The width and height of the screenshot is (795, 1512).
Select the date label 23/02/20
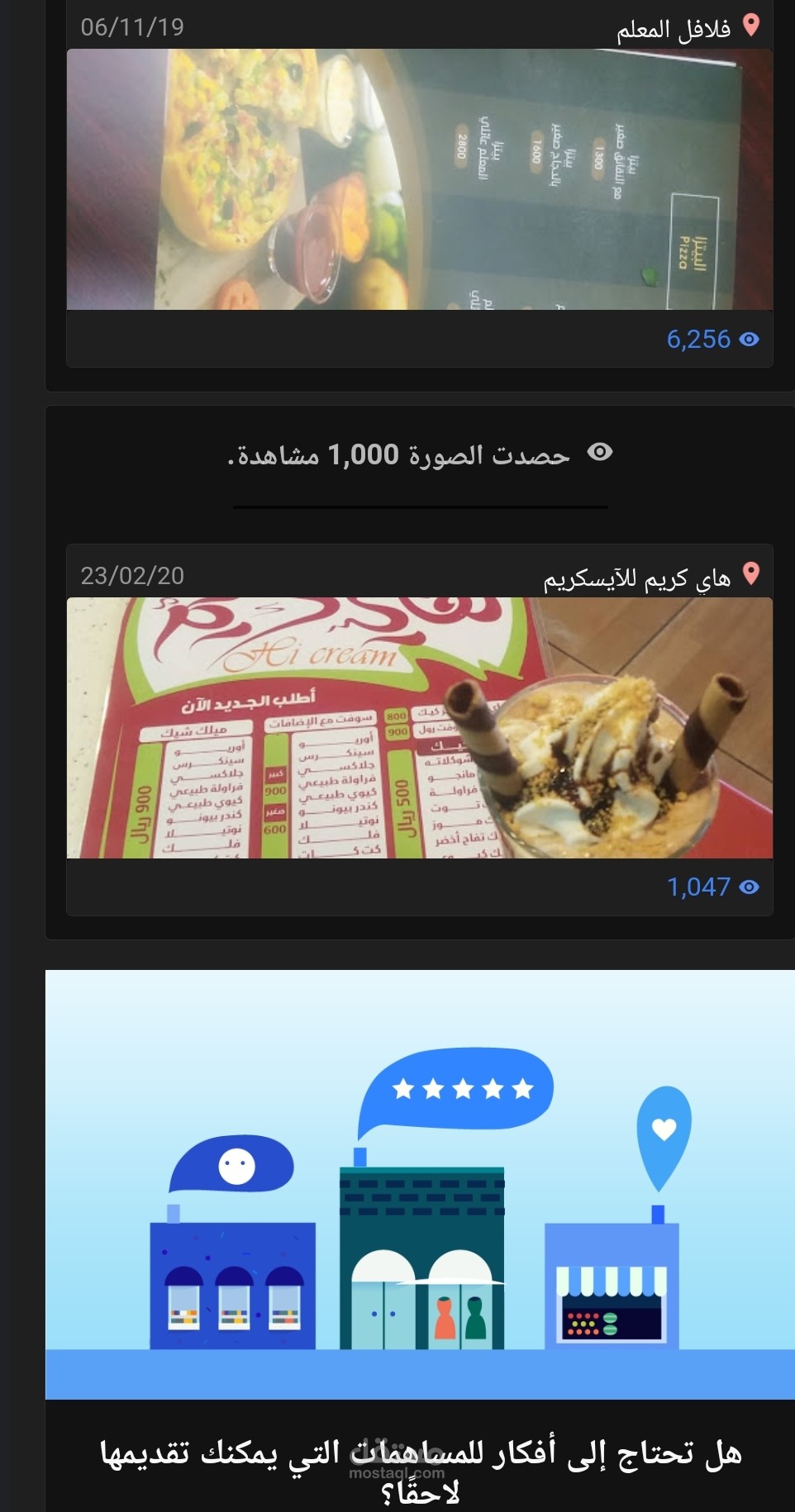click(135, 574)
